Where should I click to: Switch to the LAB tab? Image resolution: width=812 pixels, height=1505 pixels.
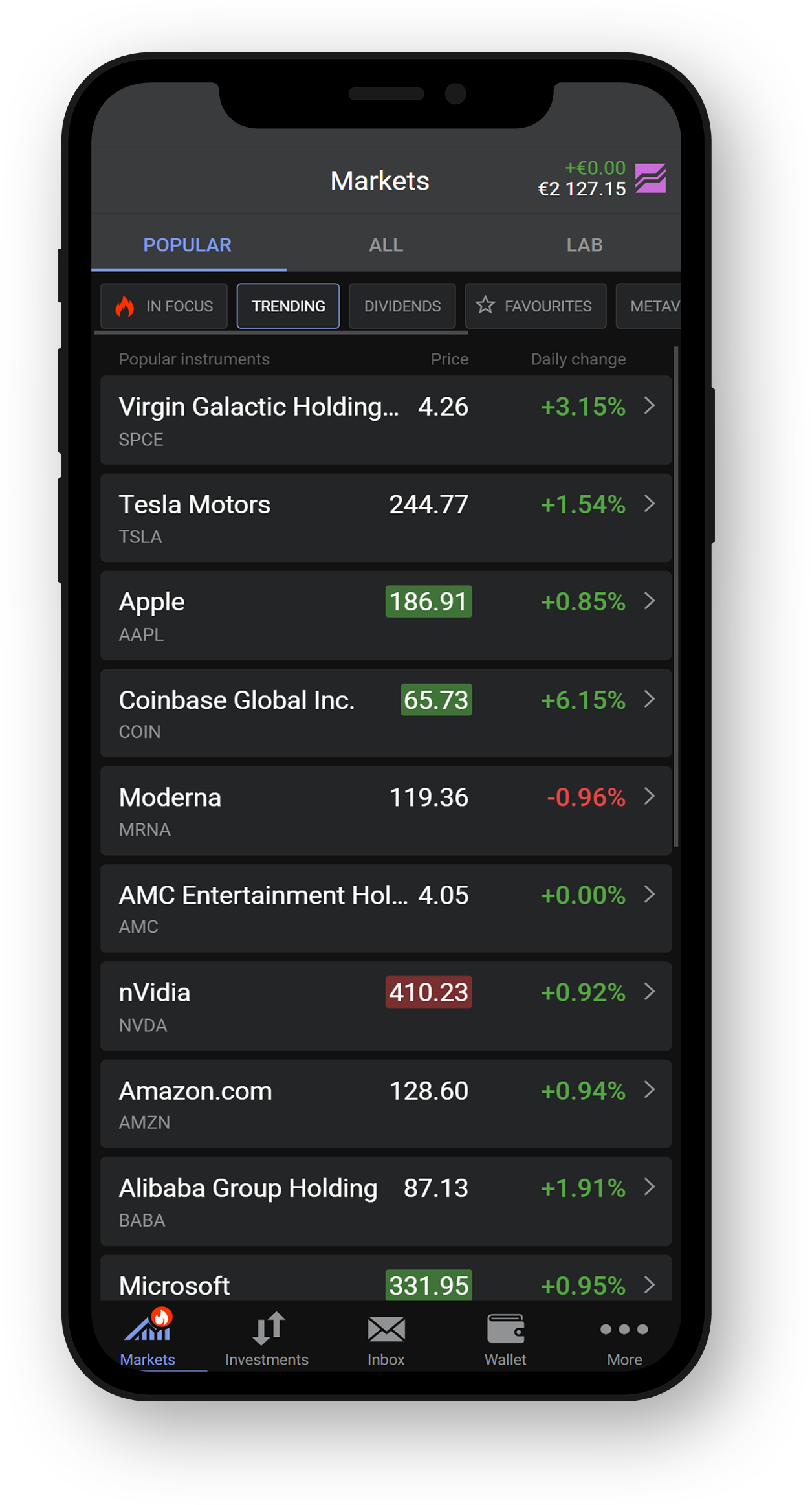click(584, 245)
